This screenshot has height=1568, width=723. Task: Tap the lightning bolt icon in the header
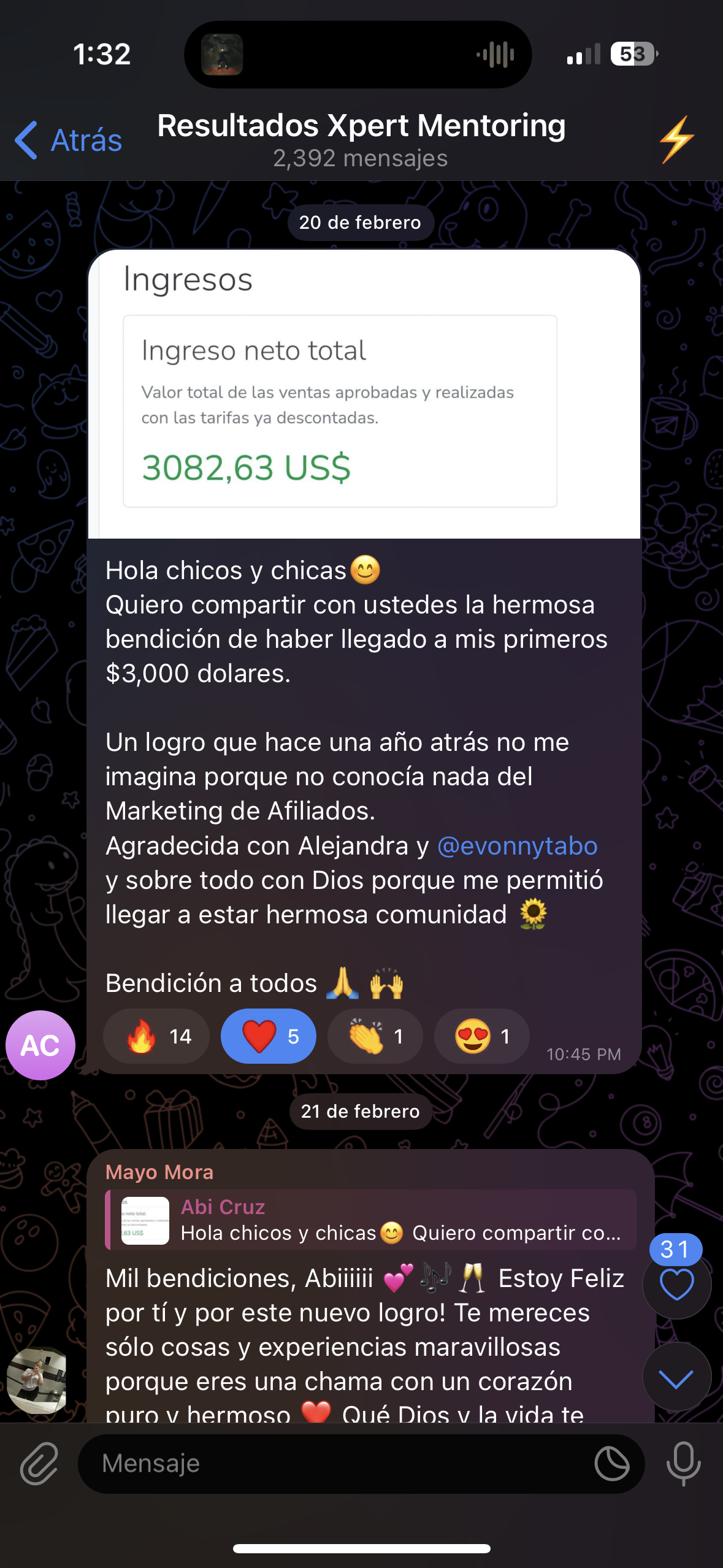click(677, 140)
